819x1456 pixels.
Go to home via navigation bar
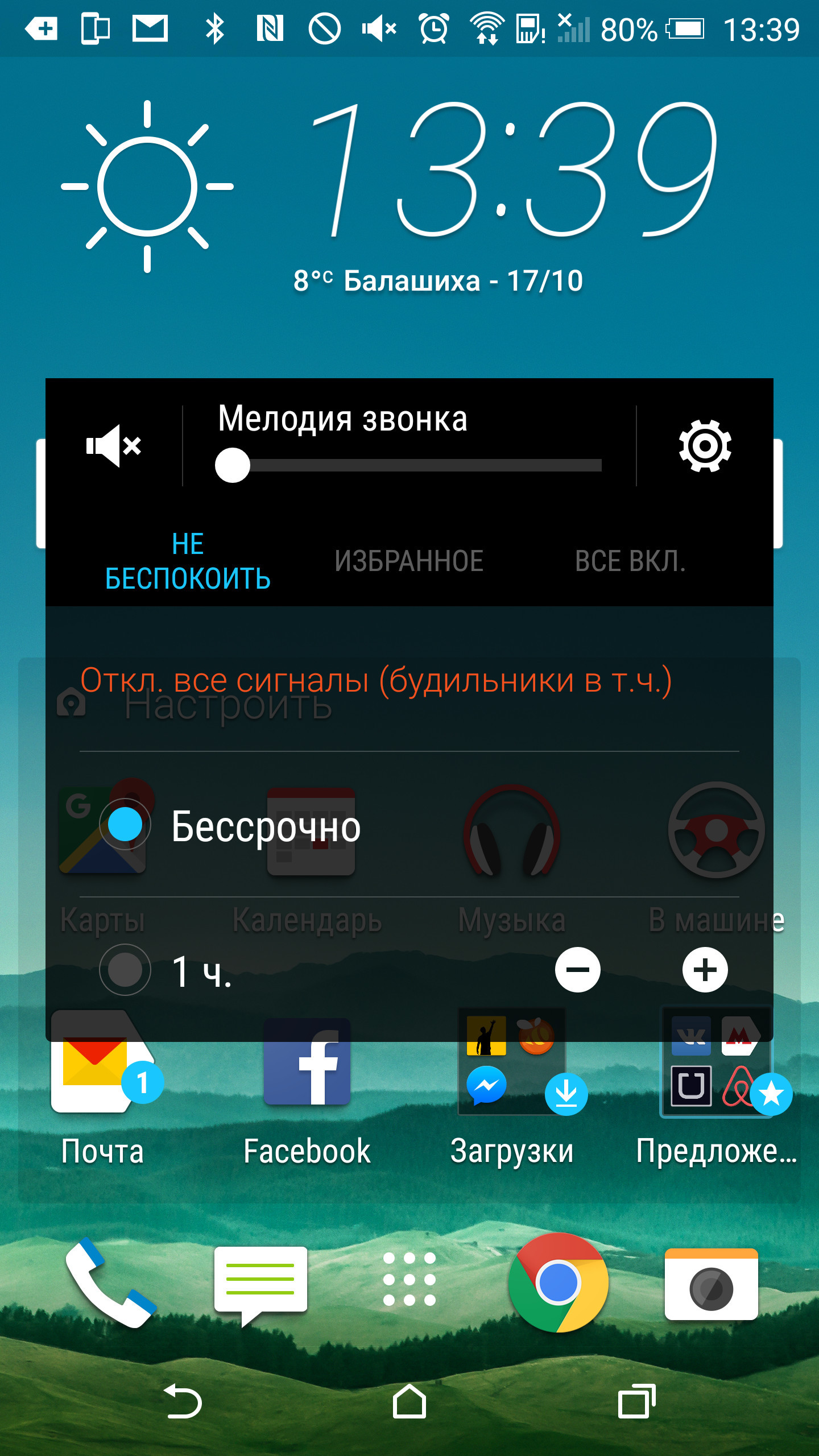coord(409,1402)
